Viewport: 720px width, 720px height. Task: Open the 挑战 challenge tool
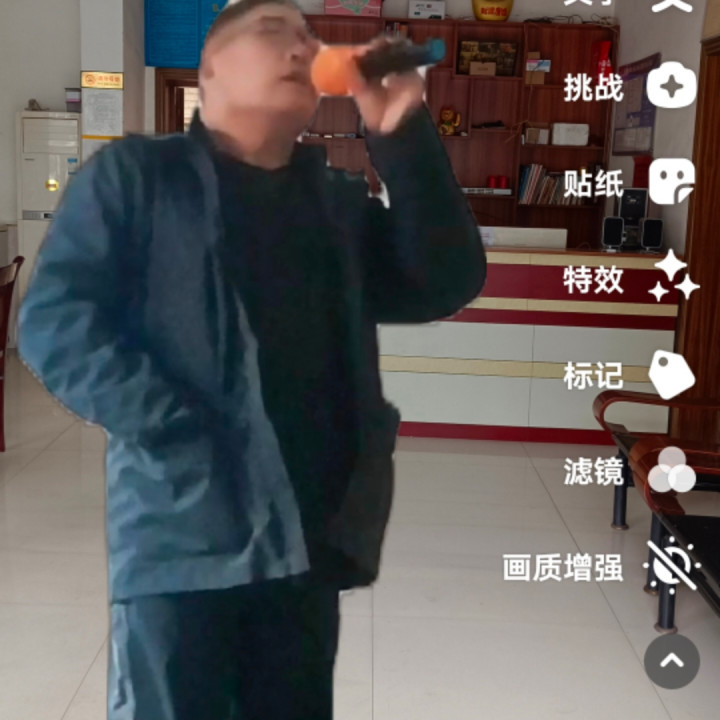tap(671, 87)
